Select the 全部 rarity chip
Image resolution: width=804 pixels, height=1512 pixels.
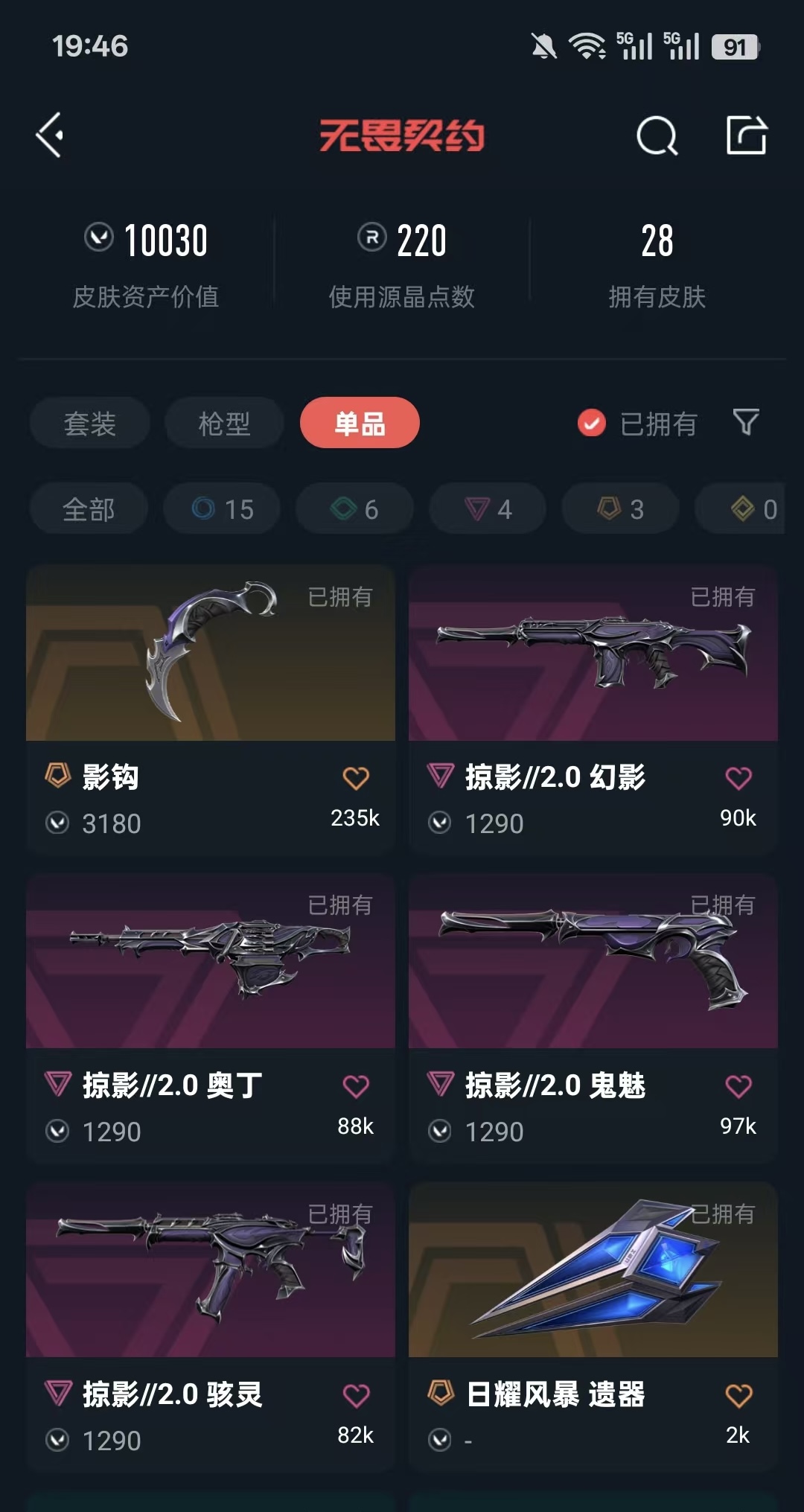click(89, 509)
